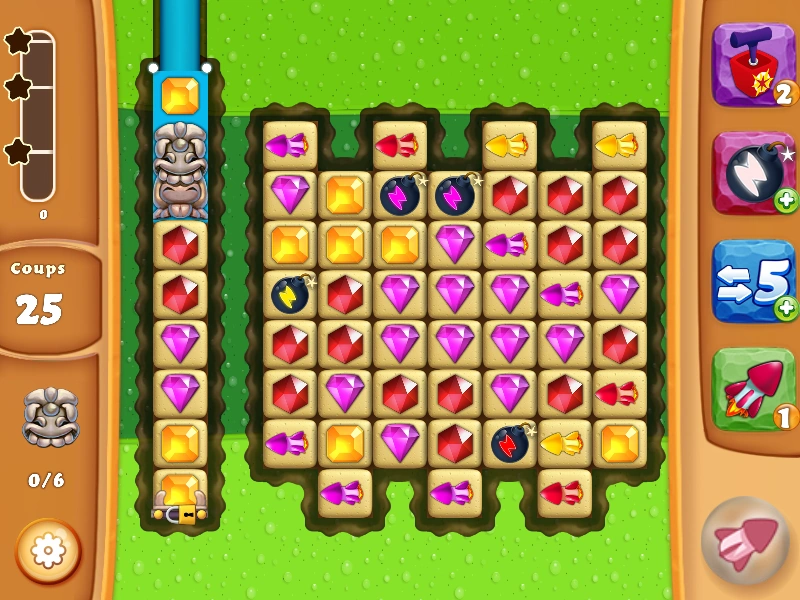The width and height of the screenshot is (800, 600).
Task: Tap the red lightning bomb tile
Action: click(x=510, y=442)
